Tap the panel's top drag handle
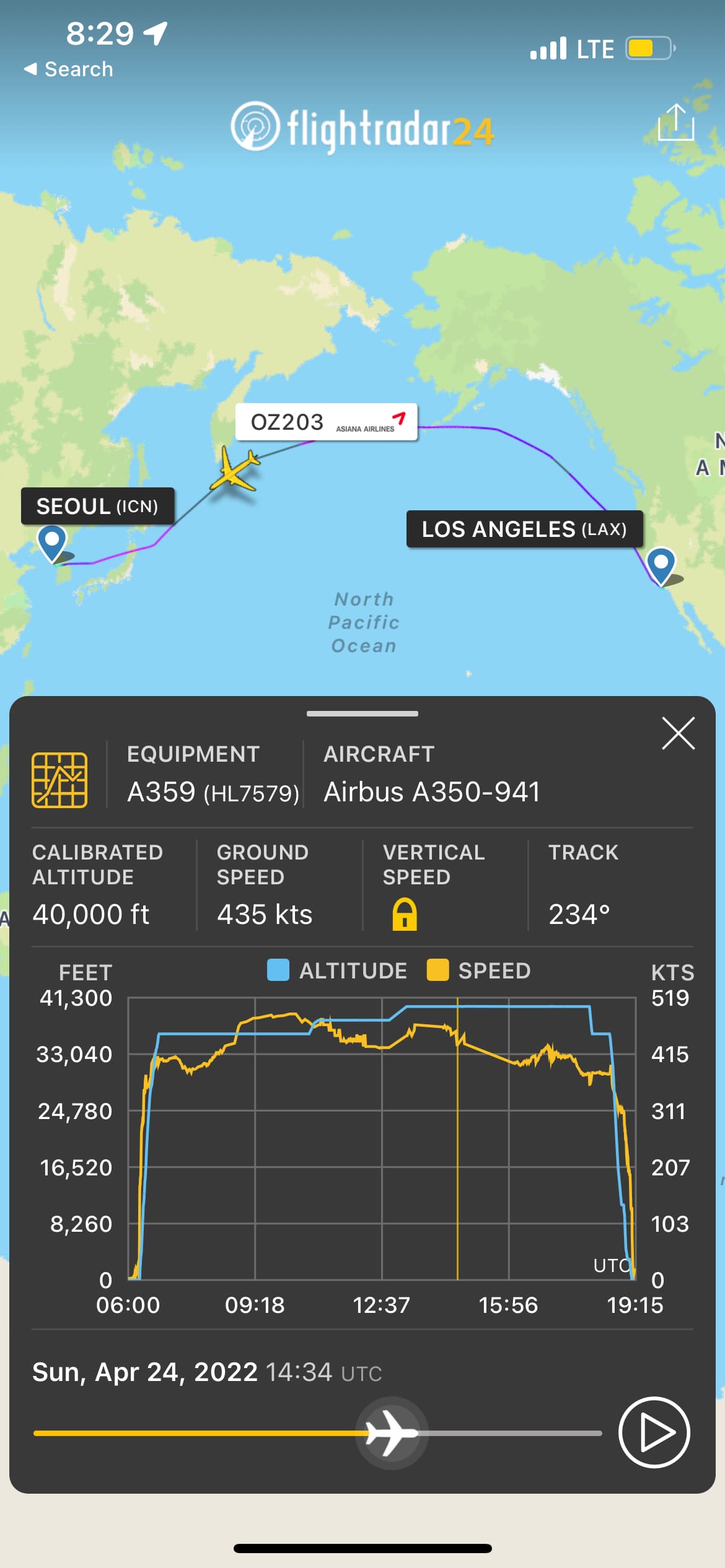 (362, 714)
